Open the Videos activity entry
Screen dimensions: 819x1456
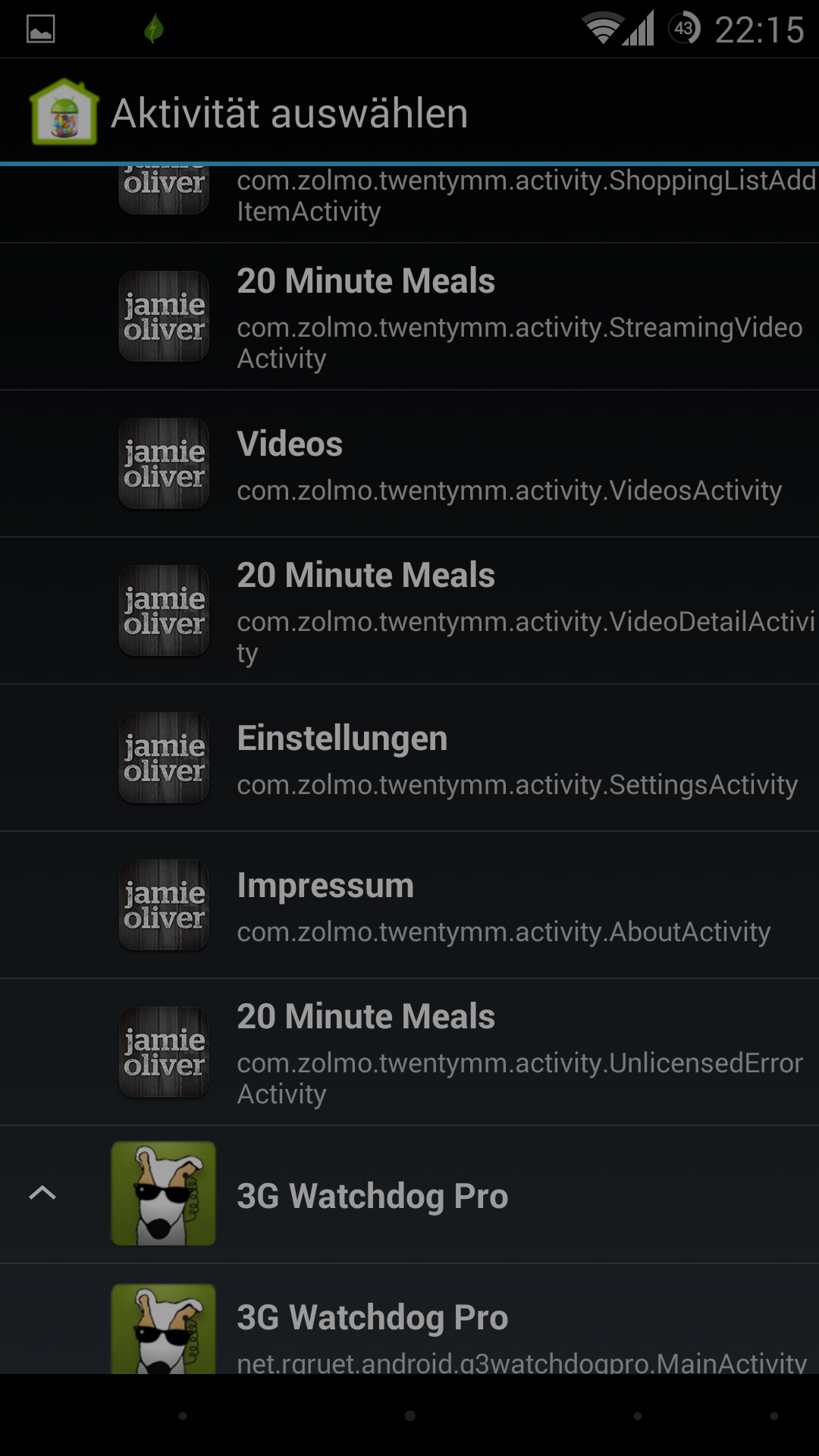tap(409, 464)
